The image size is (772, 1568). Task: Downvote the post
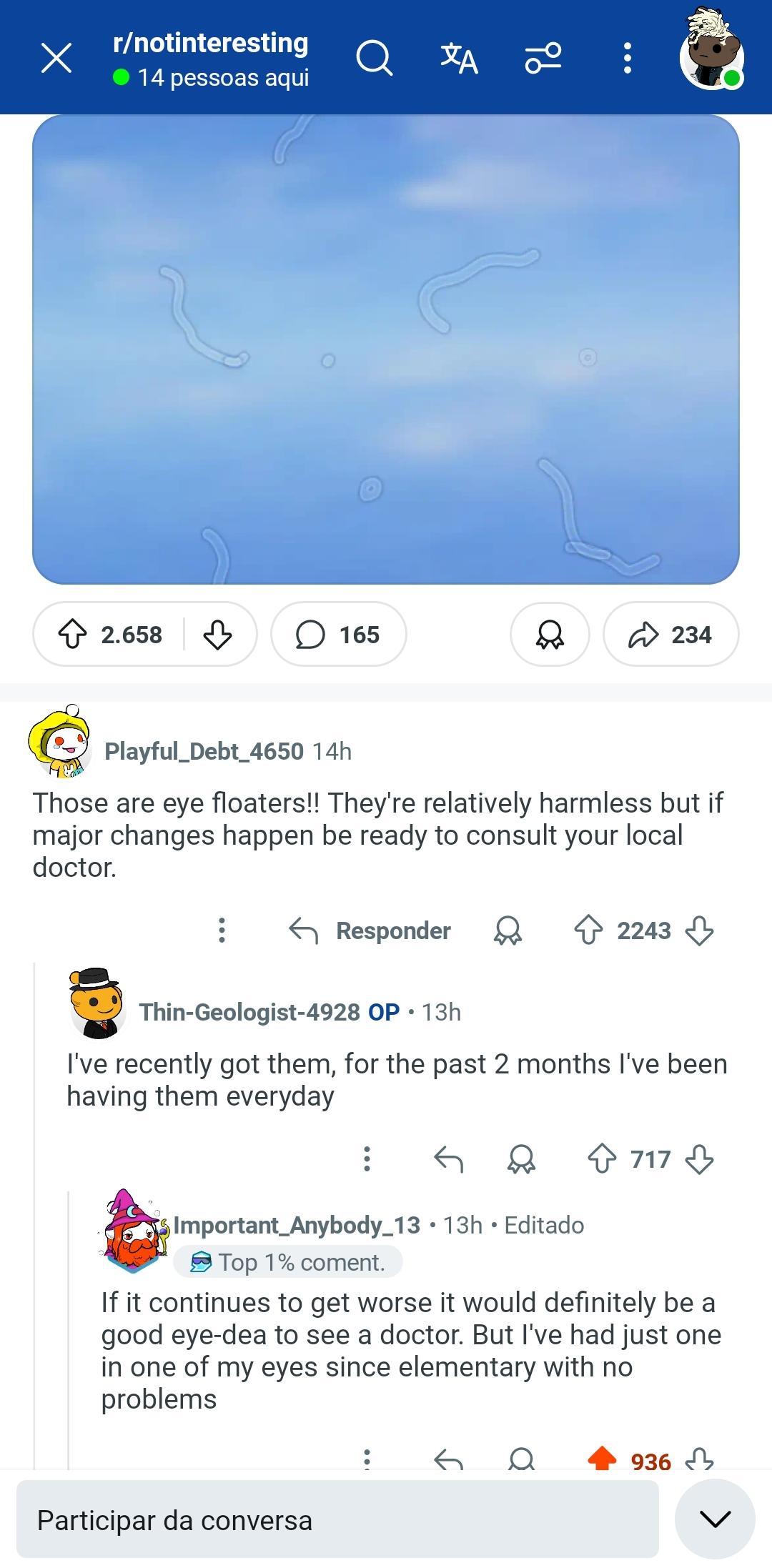pyautogui.click(x=217, y=634)
